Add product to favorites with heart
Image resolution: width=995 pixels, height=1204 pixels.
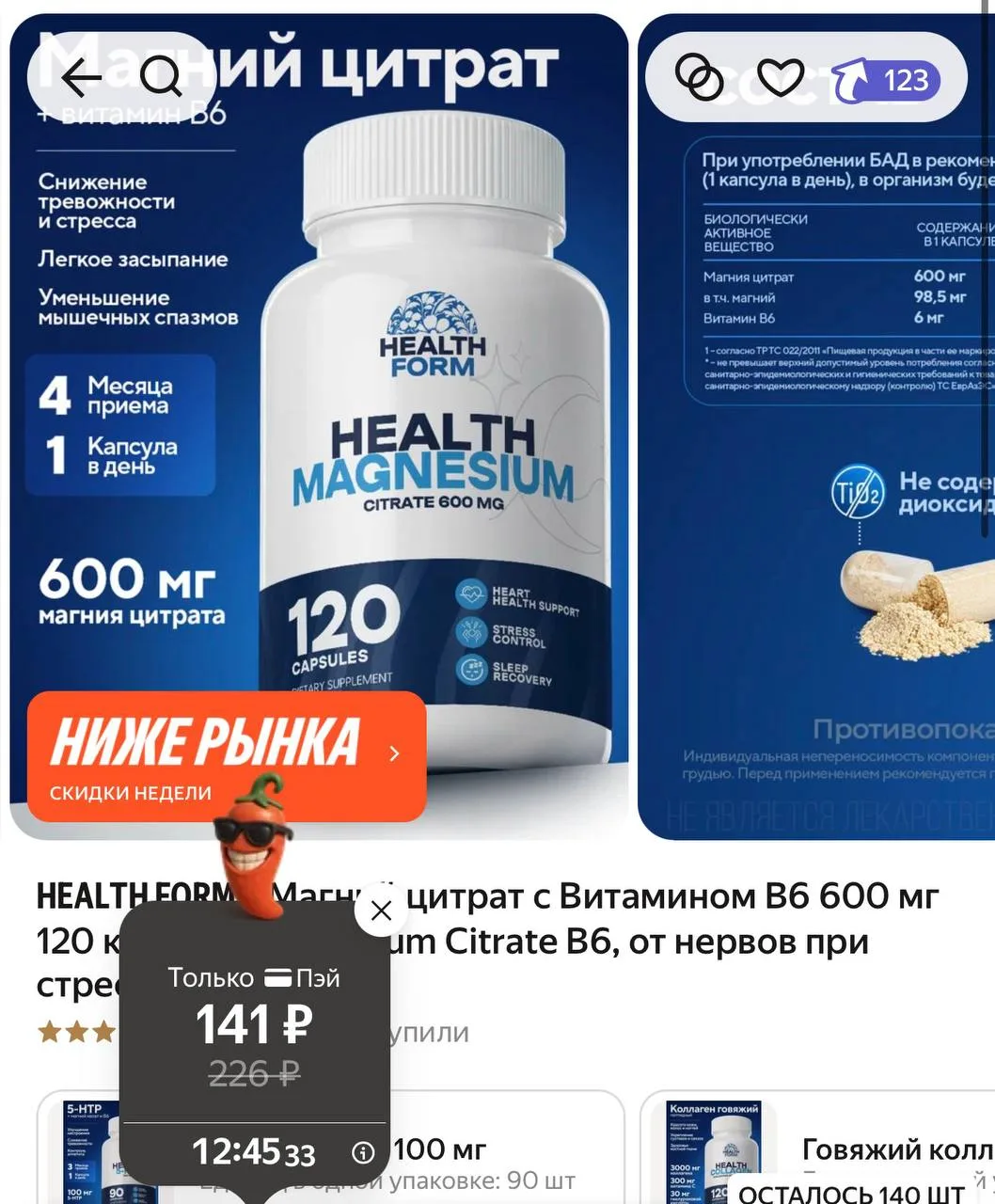(781, 78)
